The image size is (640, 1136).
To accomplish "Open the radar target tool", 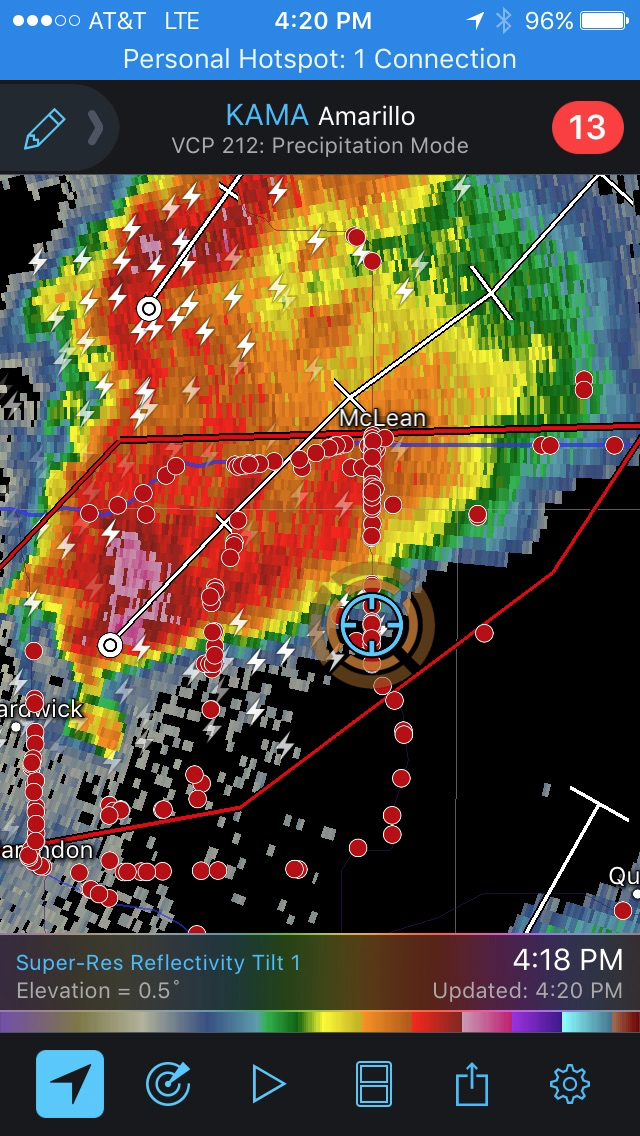I will coord(168,1084).
